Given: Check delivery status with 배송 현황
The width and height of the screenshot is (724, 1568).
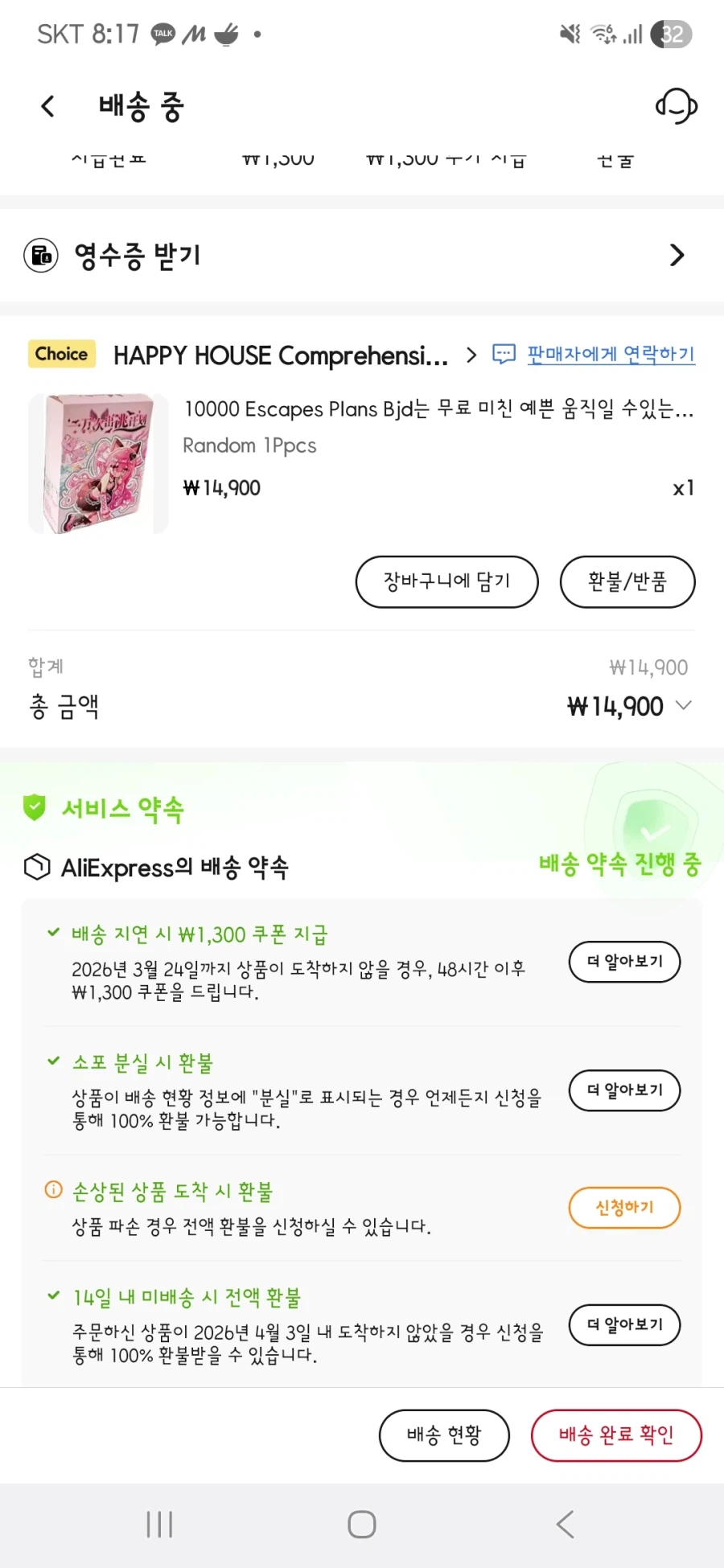Looking at the screenshot, I should click(443, 1435).
